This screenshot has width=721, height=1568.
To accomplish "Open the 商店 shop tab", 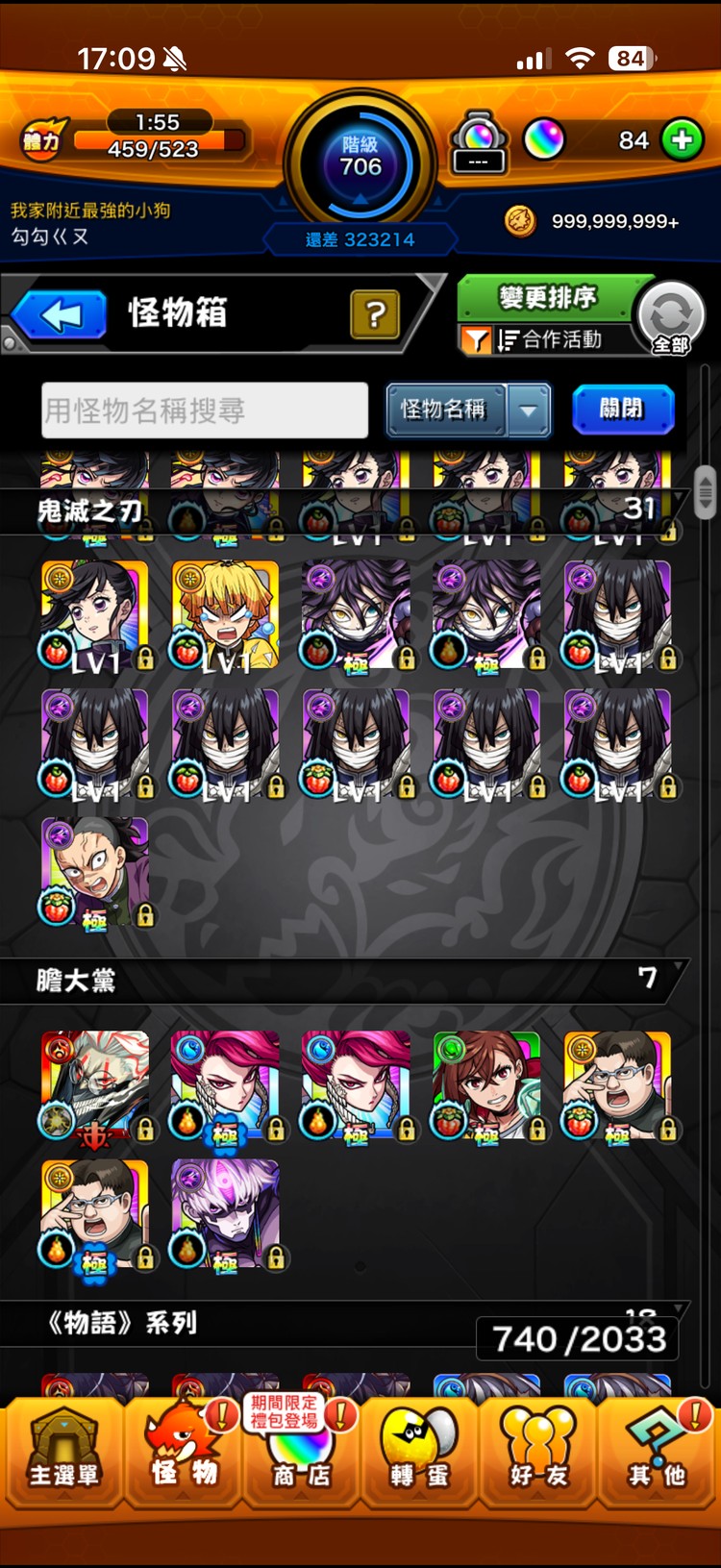I will click(301, 1452).
